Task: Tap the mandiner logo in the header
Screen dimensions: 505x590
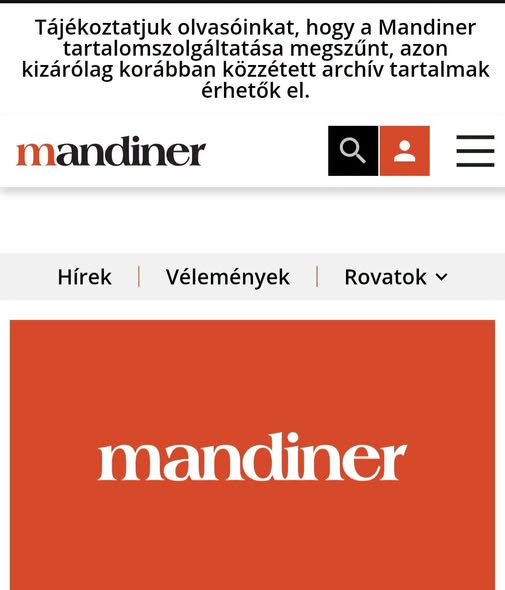Action: (x=111, y=151)
